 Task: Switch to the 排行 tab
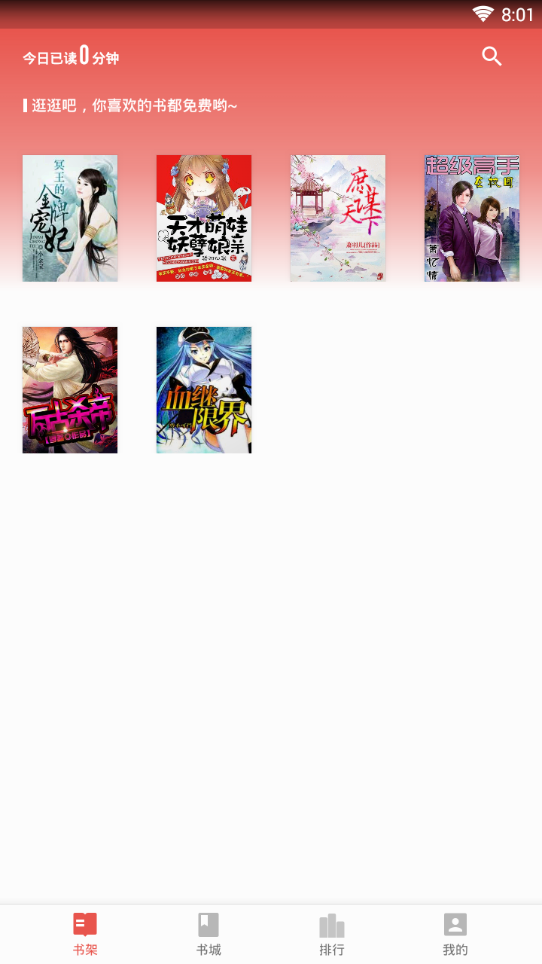pos(332,934)
